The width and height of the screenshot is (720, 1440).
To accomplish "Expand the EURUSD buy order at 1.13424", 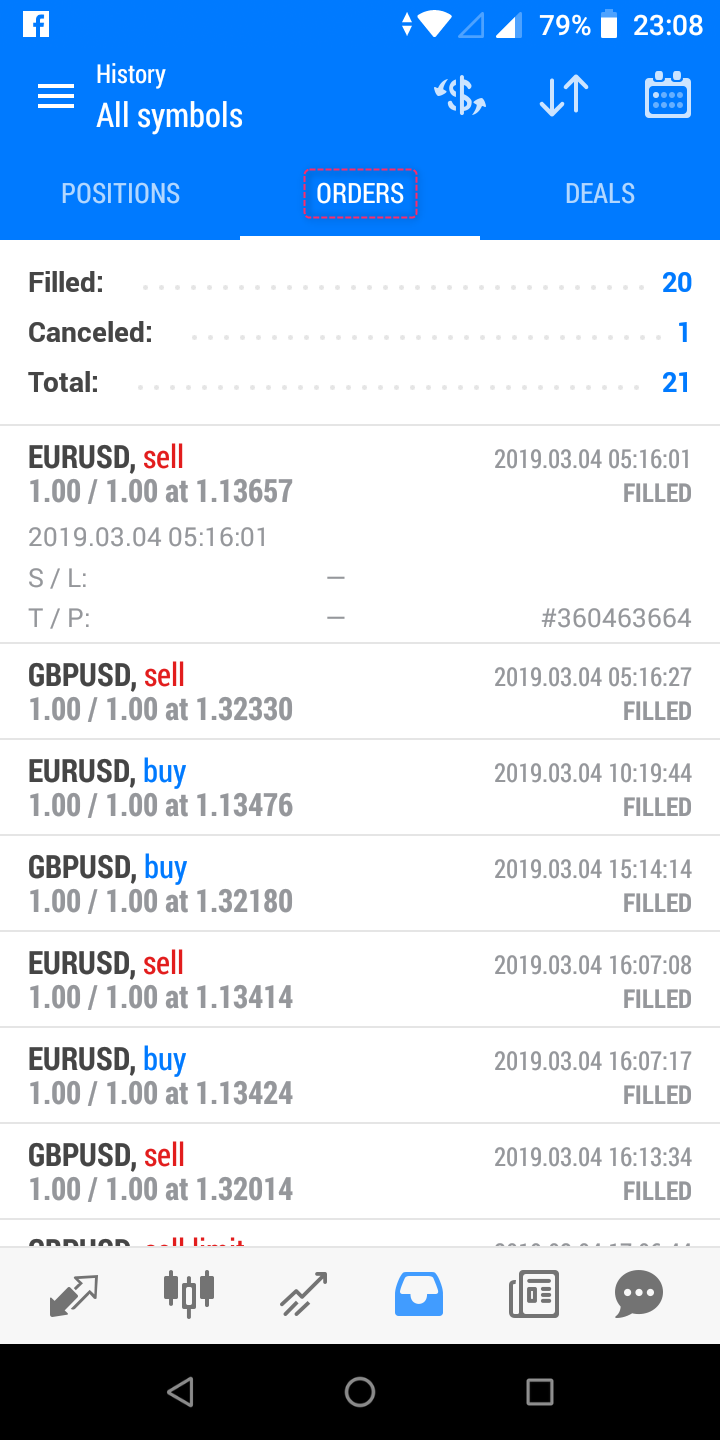I will [x=360, y=1076].
